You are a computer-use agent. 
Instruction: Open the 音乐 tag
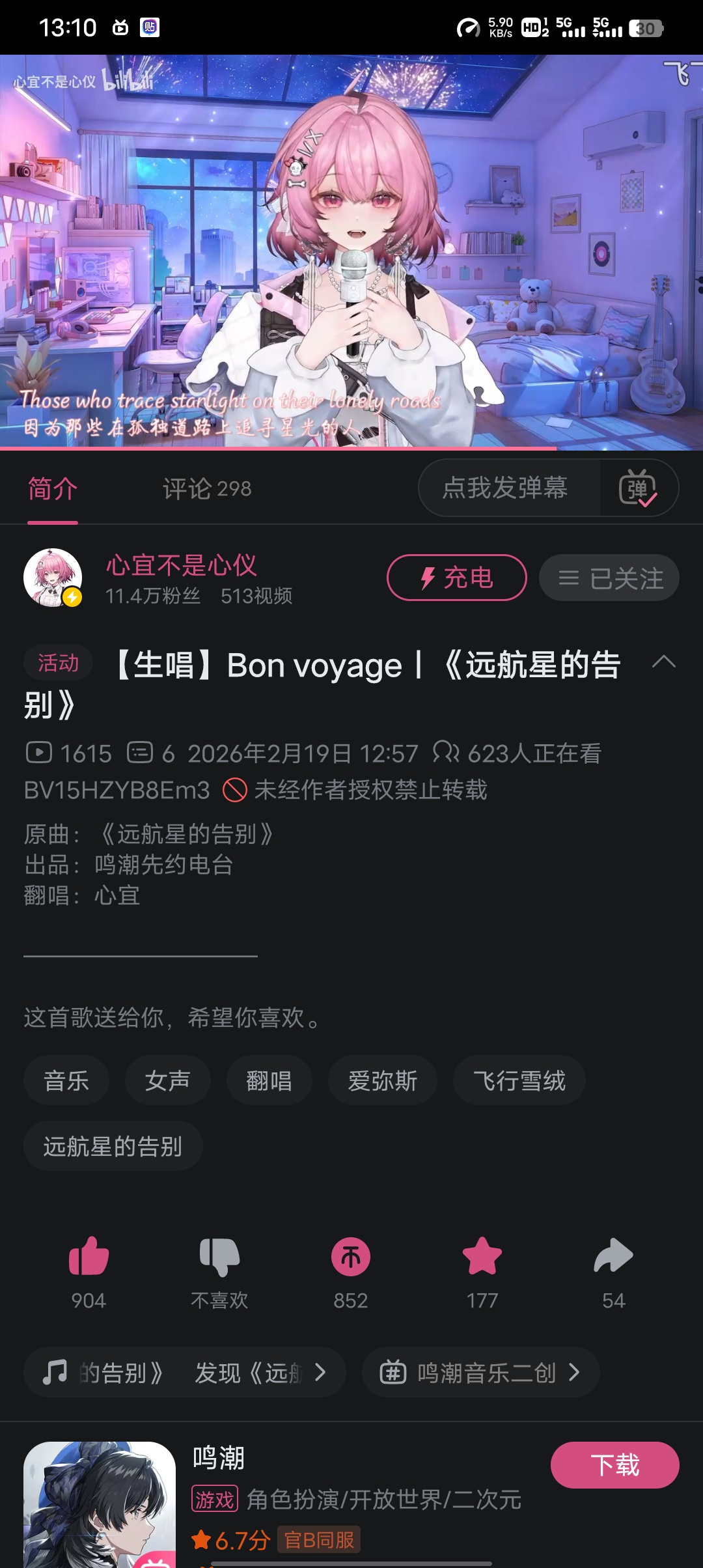[x=66, y=1080]
